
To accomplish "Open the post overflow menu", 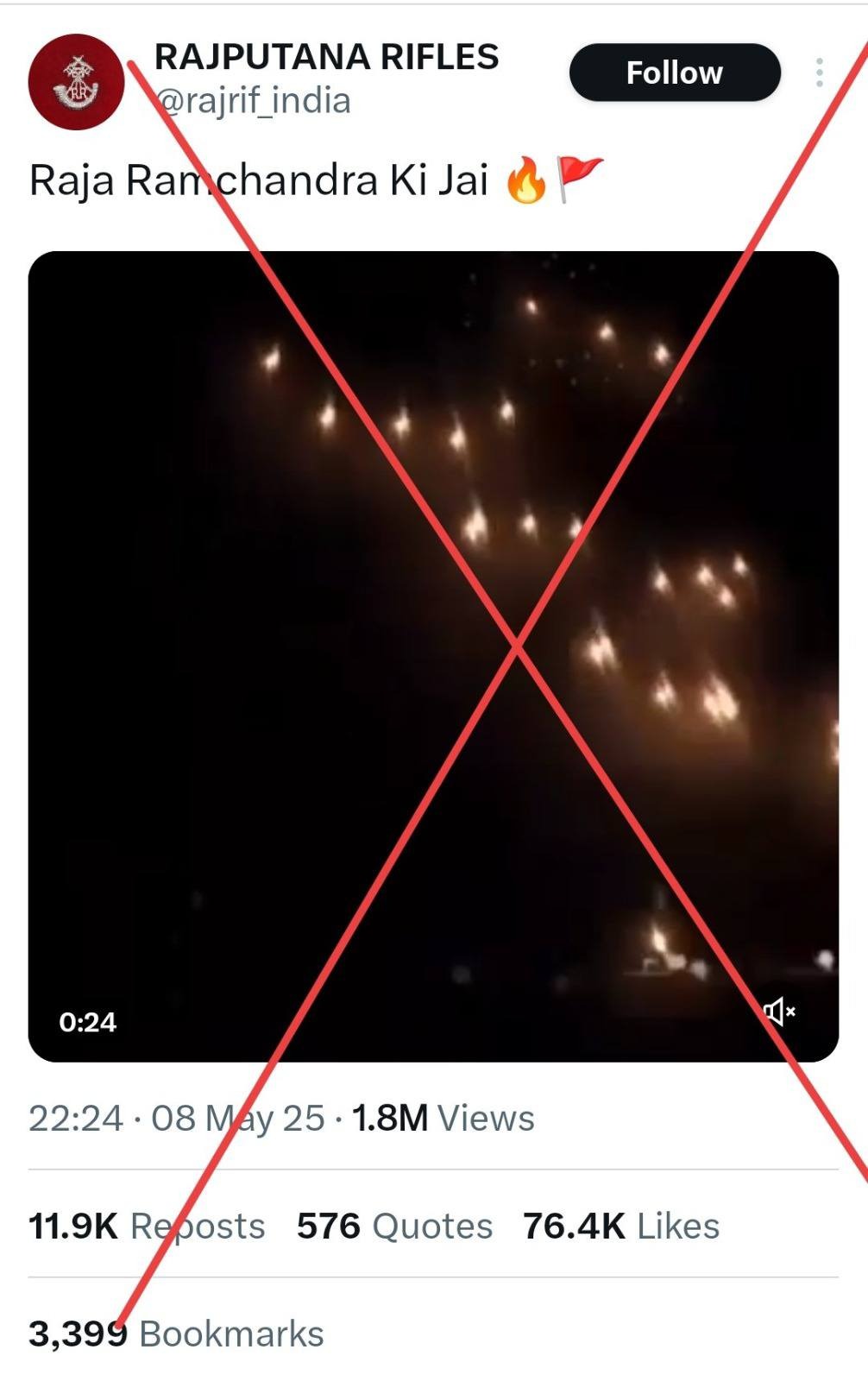I will pyautogui.click(x=819, y=73).
